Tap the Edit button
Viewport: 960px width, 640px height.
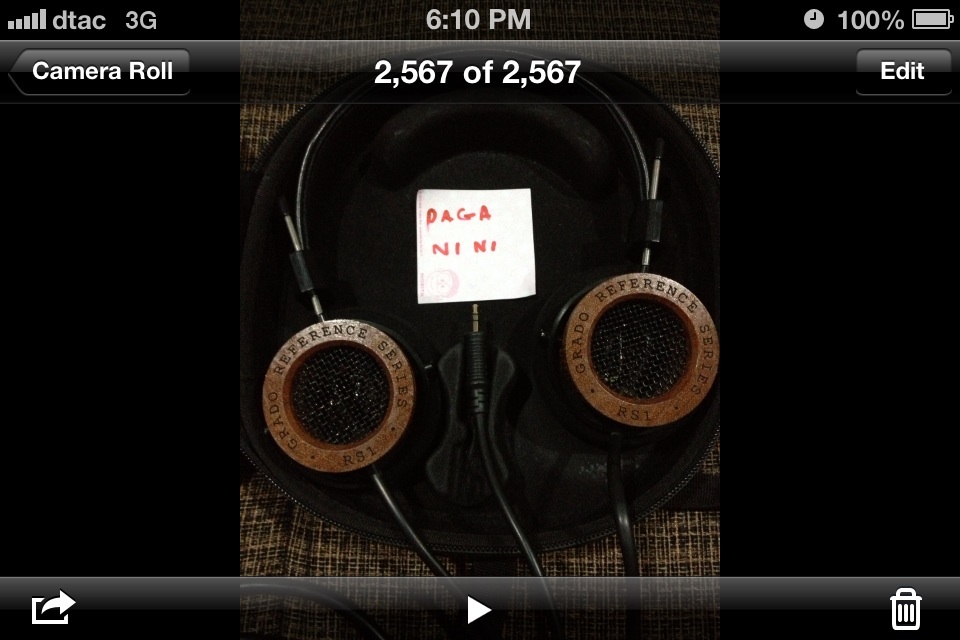(902, 71)
